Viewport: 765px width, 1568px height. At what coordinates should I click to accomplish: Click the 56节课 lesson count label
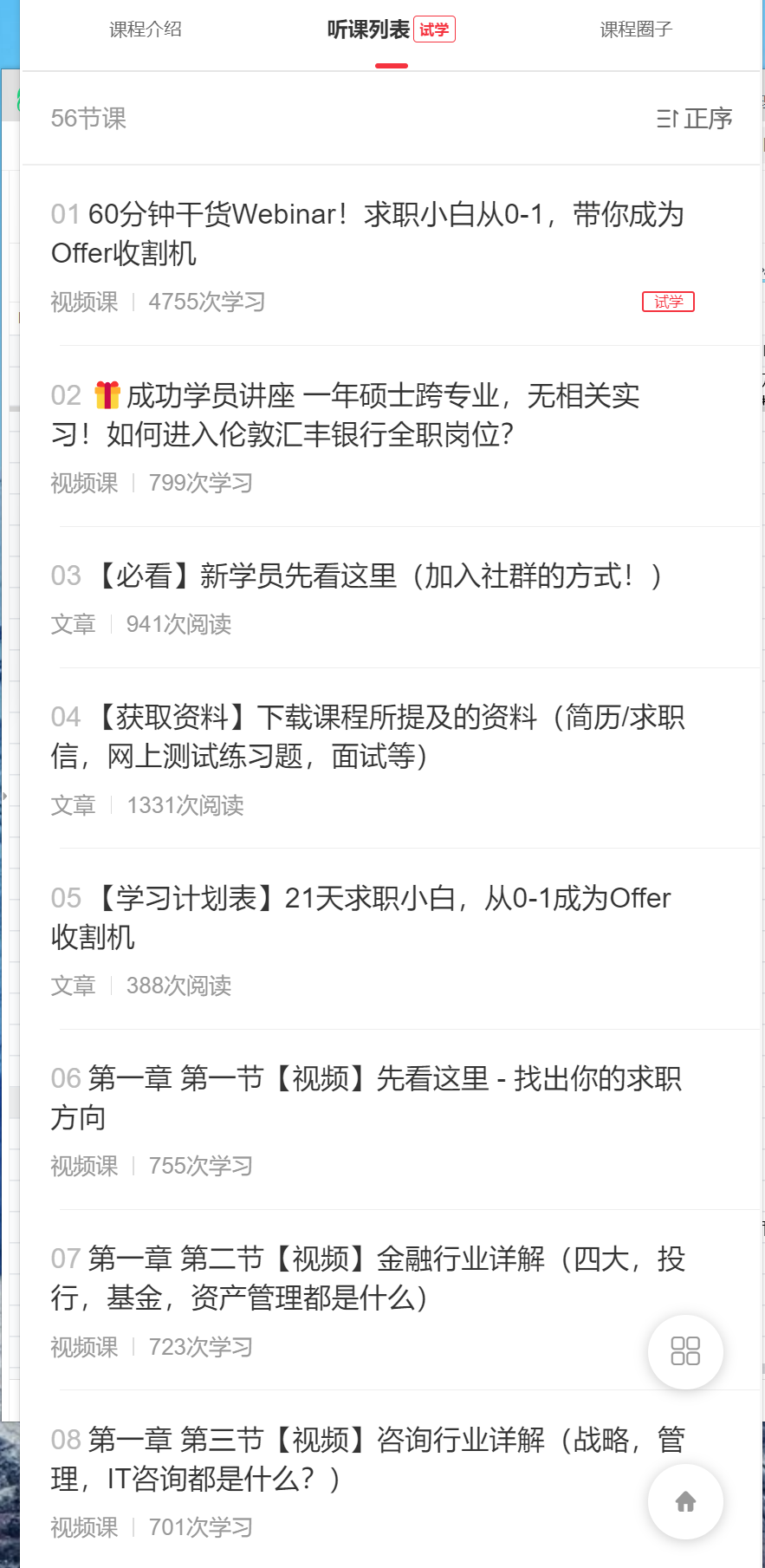(x=88, y=119)
